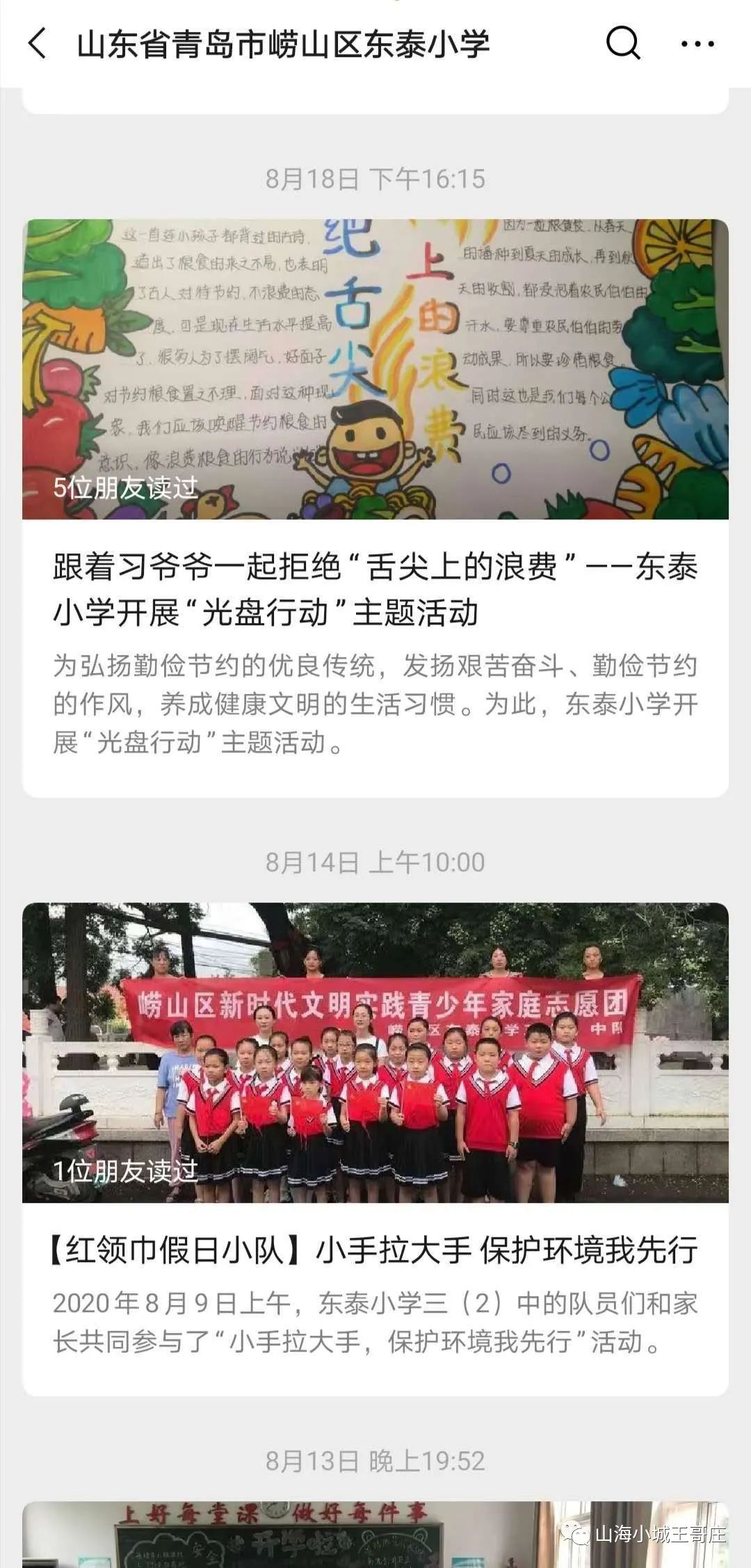Open the 光盘行动 article card
The height and width of the screenshot is (1568, 751).
pos(375,590)
